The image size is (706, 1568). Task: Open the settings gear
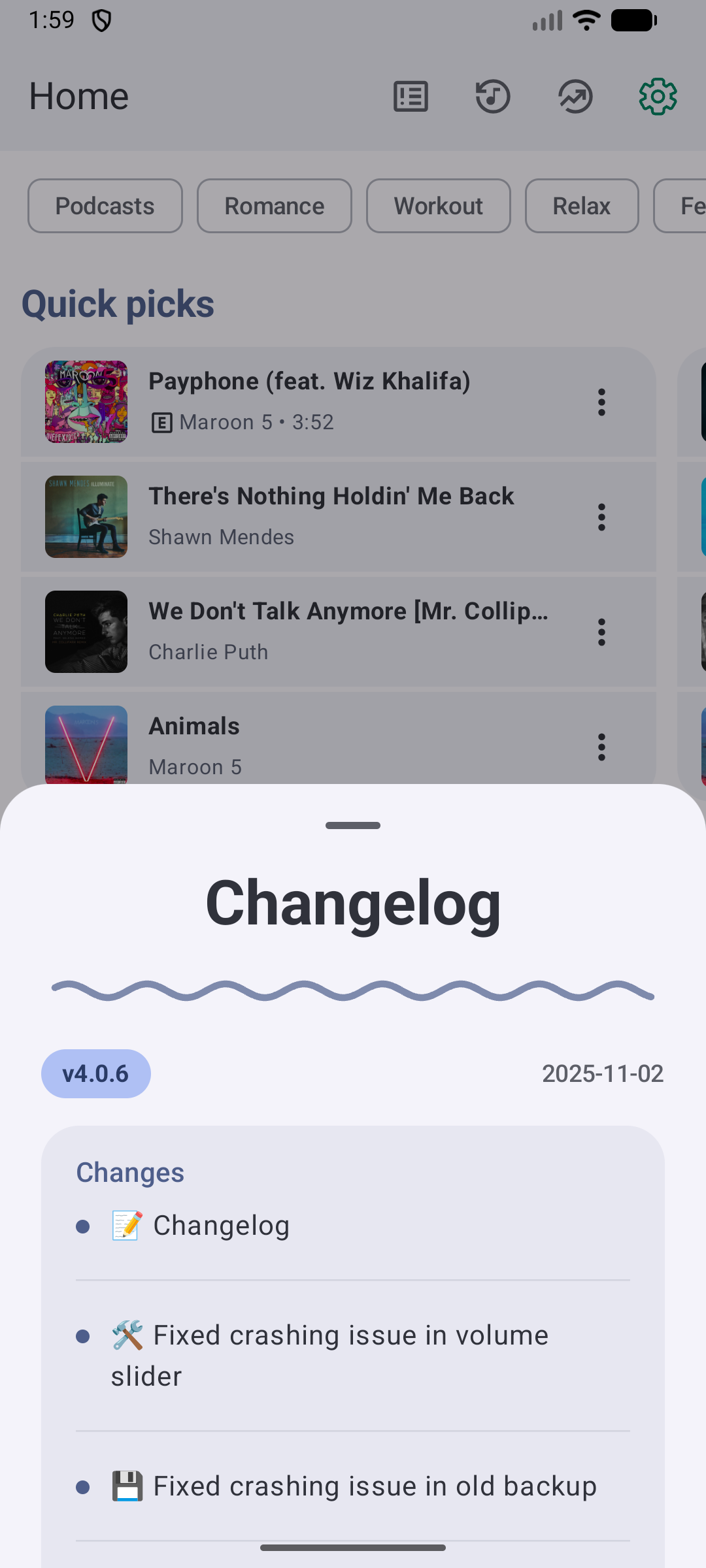tap(658, 97)
